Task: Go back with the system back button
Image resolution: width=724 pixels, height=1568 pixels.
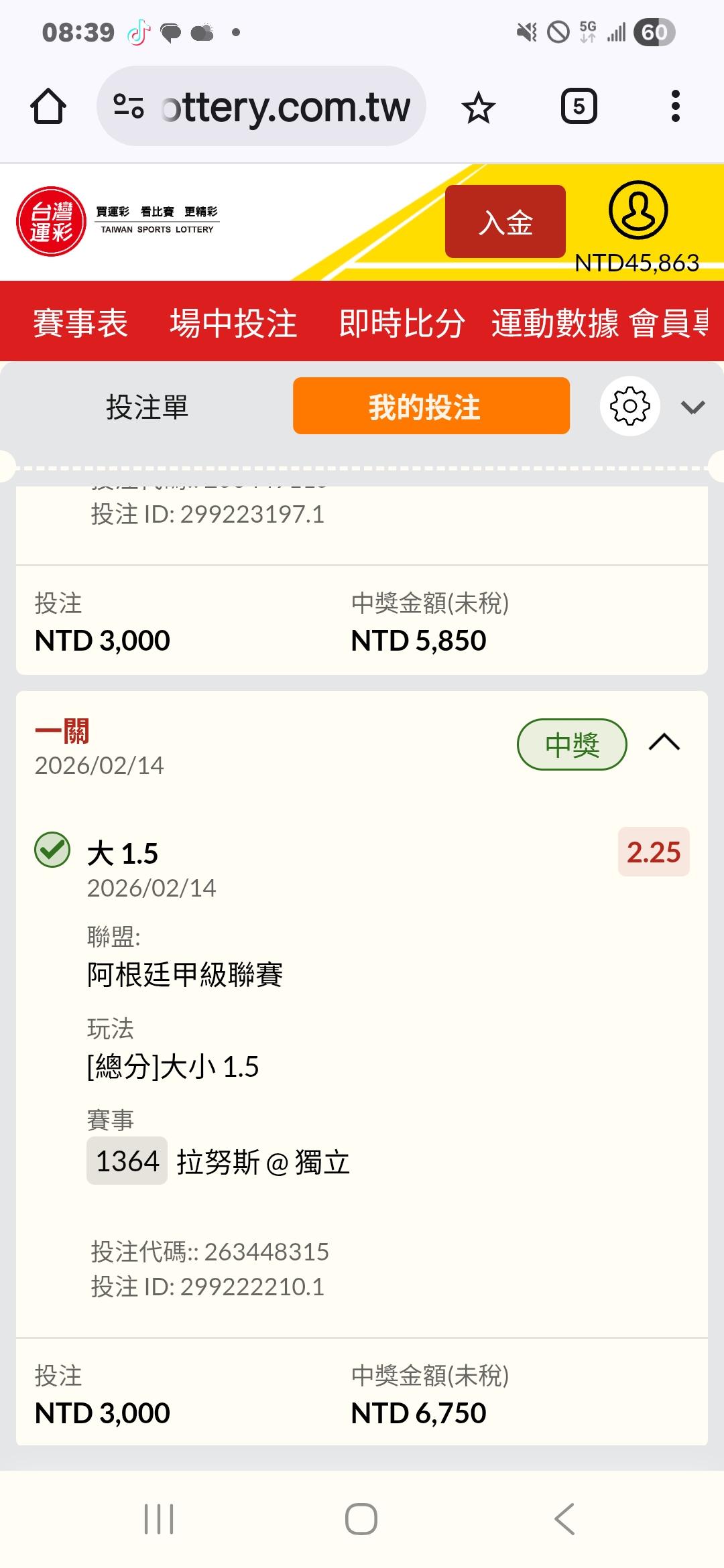Action: (x=564, y=1518)
